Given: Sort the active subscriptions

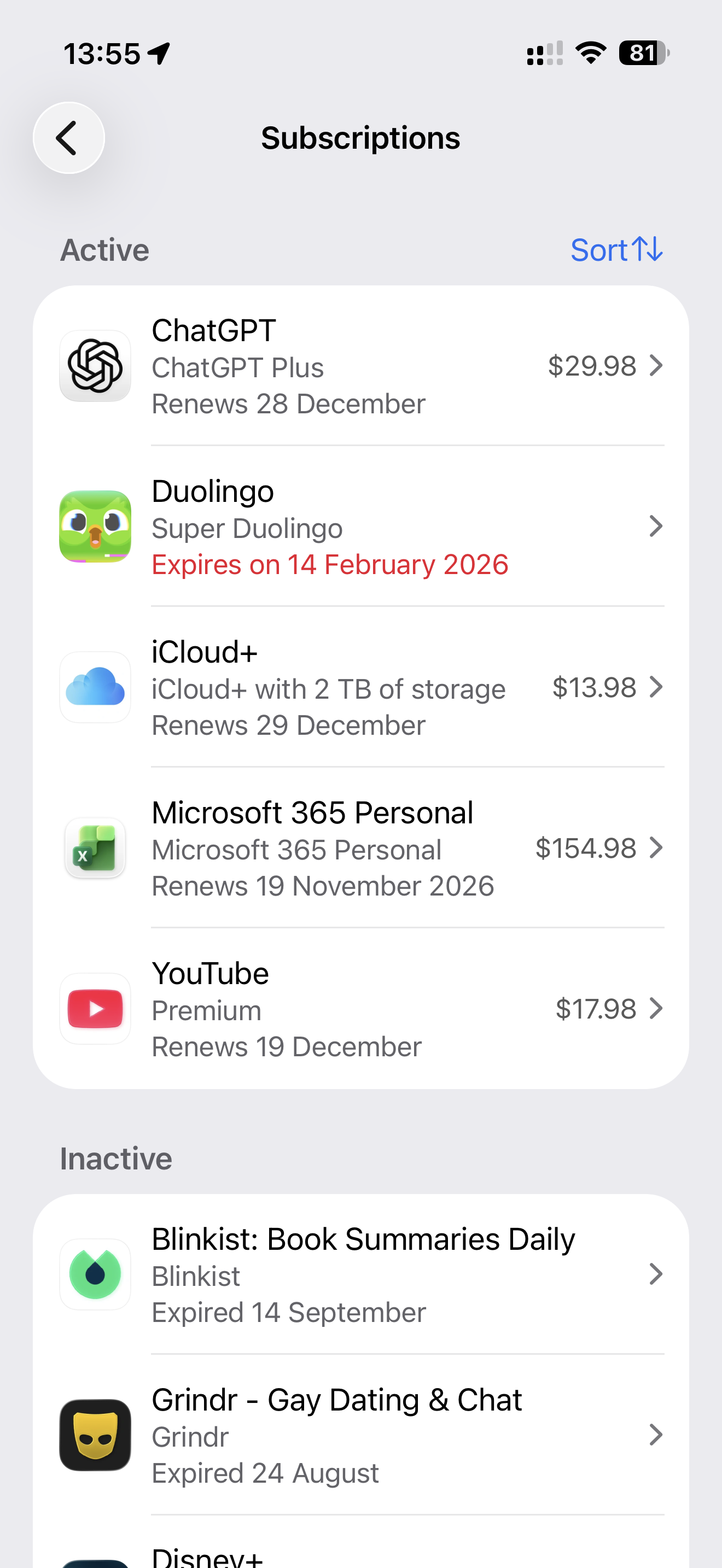Looking at the screenshot, I should (616, 250).
